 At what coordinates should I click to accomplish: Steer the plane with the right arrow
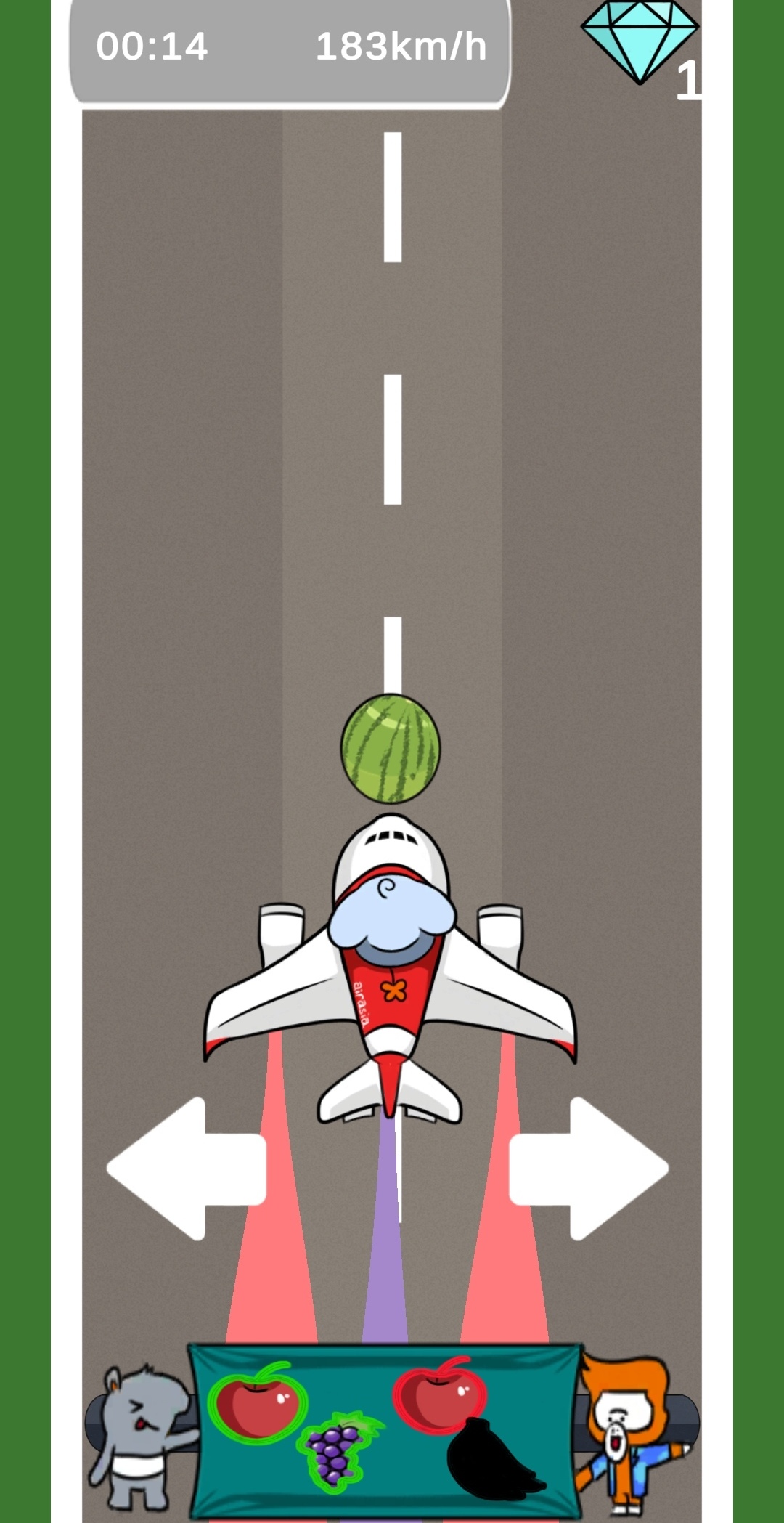point(589,1169)
